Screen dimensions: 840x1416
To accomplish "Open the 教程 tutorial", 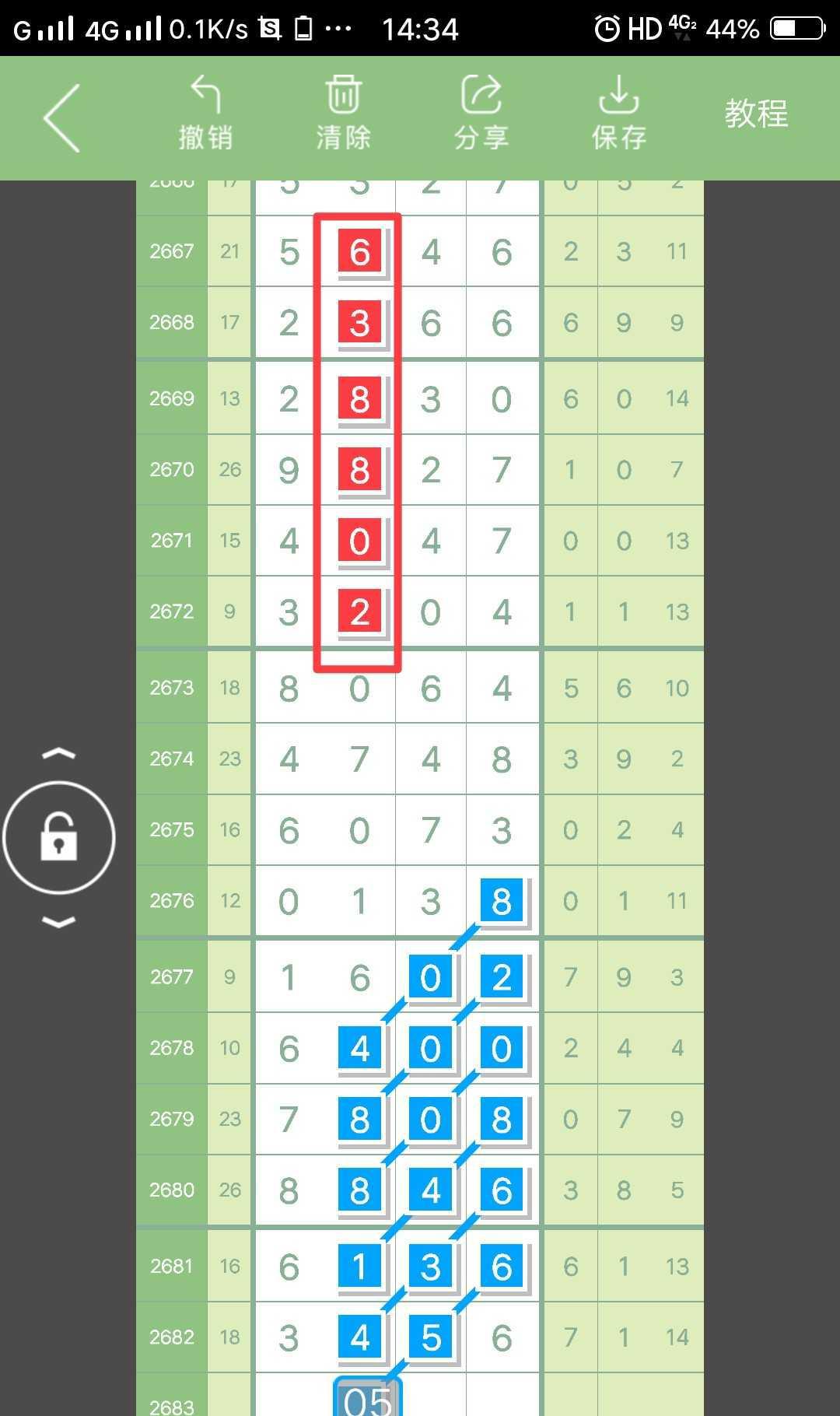I will (756, 114).
